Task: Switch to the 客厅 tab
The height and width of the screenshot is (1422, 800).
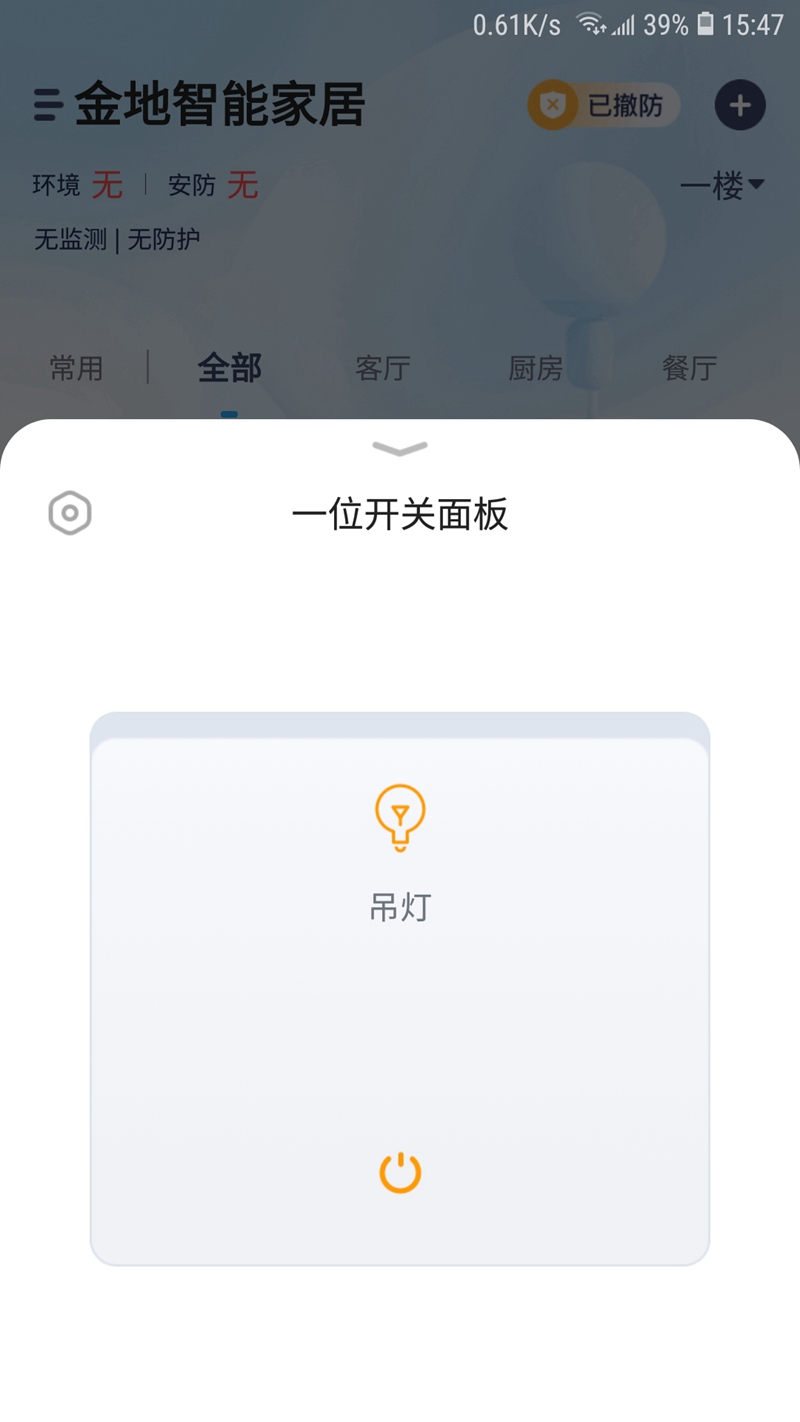Action: (x=383, y=368)
